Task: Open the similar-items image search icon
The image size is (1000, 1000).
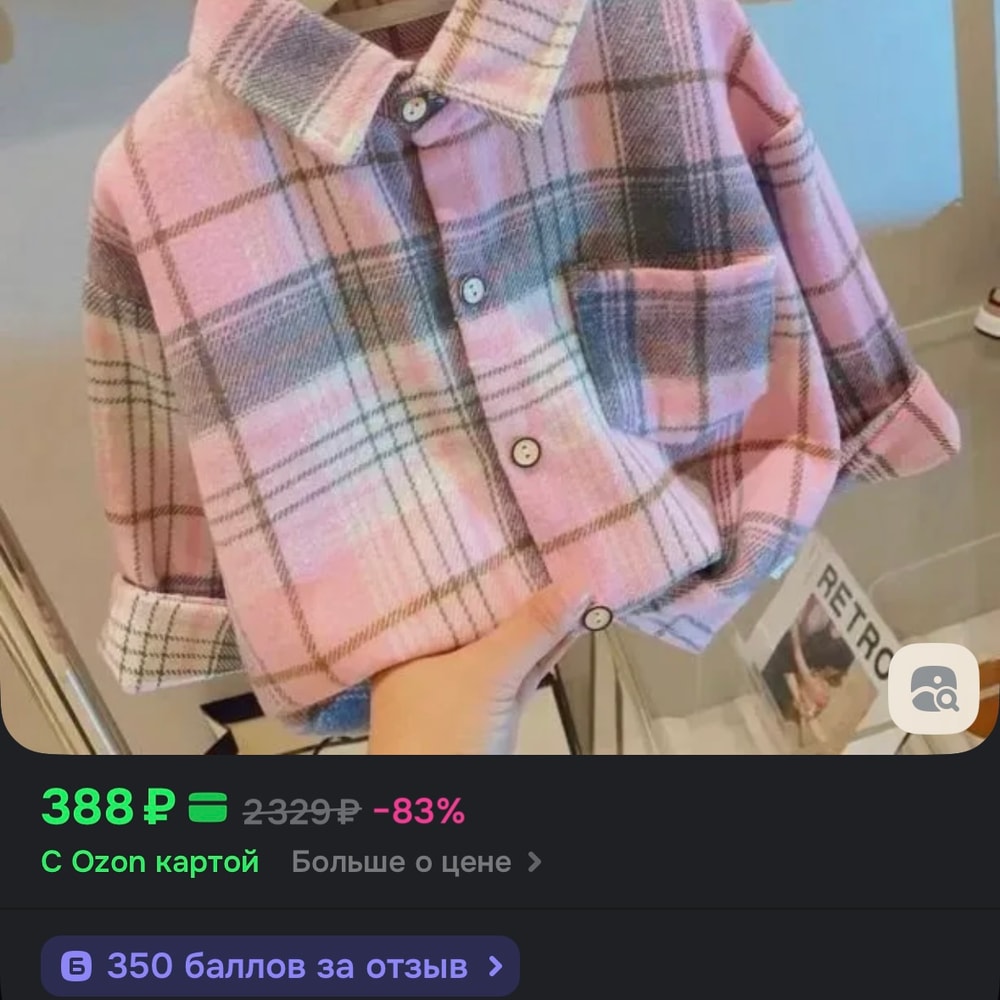Action: pyautogui.click(x=933, y=687)
